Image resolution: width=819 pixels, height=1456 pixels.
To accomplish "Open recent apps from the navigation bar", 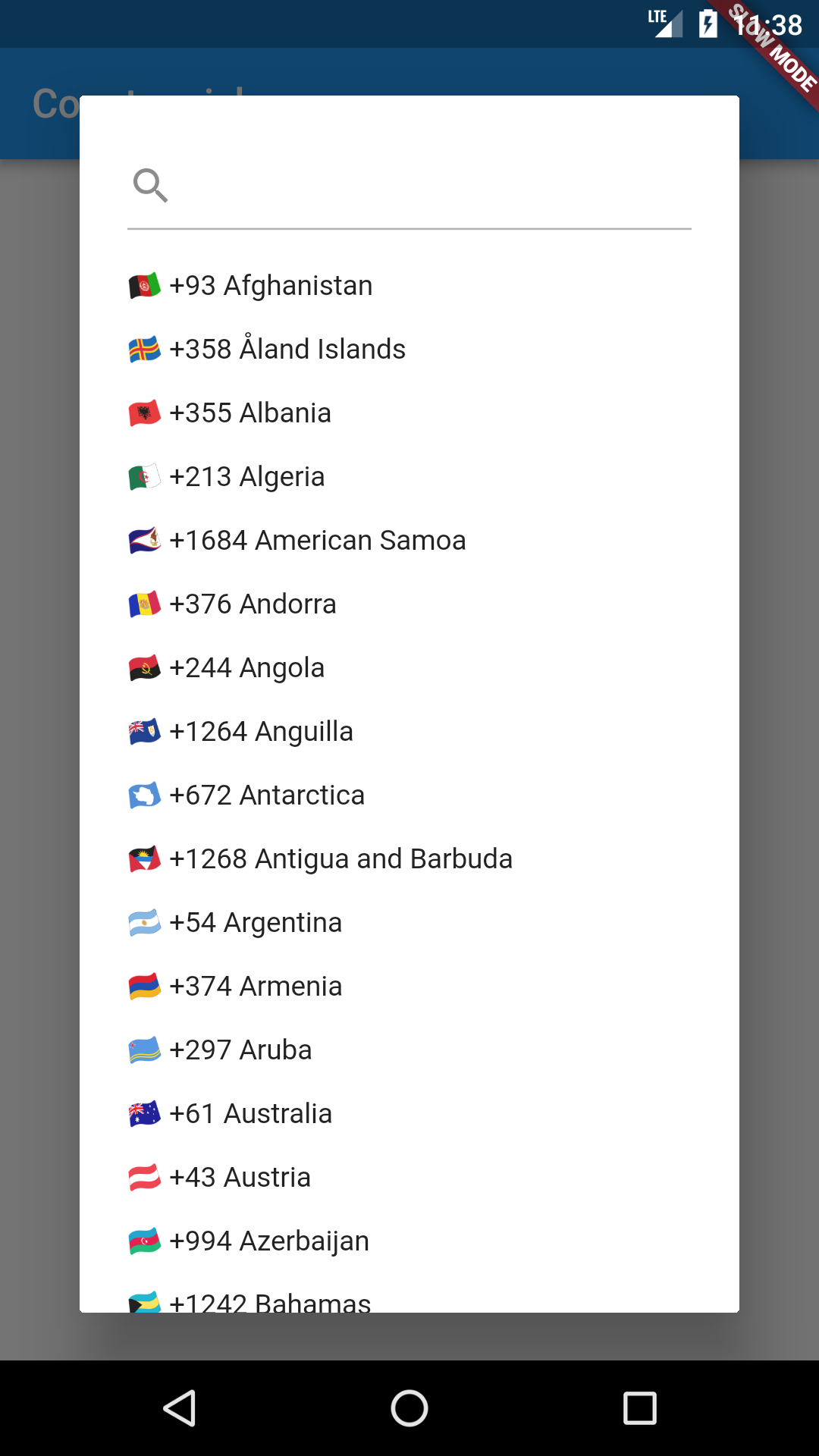I will (x=639, y=1408).
